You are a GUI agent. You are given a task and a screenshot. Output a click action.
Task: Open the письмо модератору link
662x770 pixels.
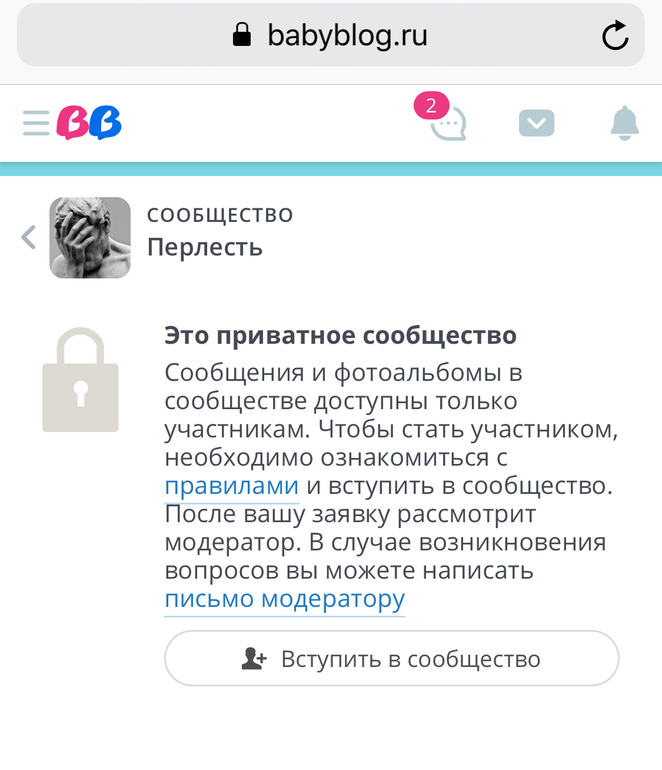tap(284, 600)
